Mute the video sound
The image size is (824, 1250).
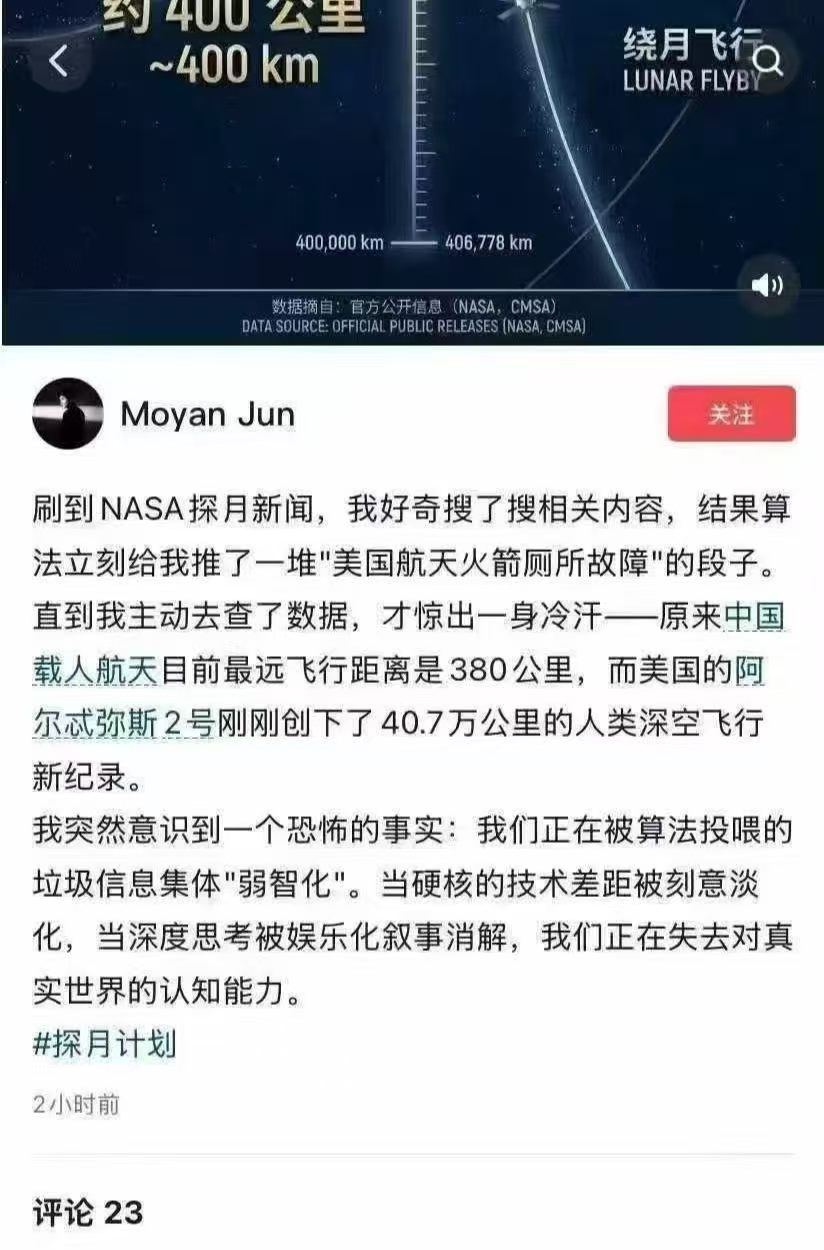[767, 287]
